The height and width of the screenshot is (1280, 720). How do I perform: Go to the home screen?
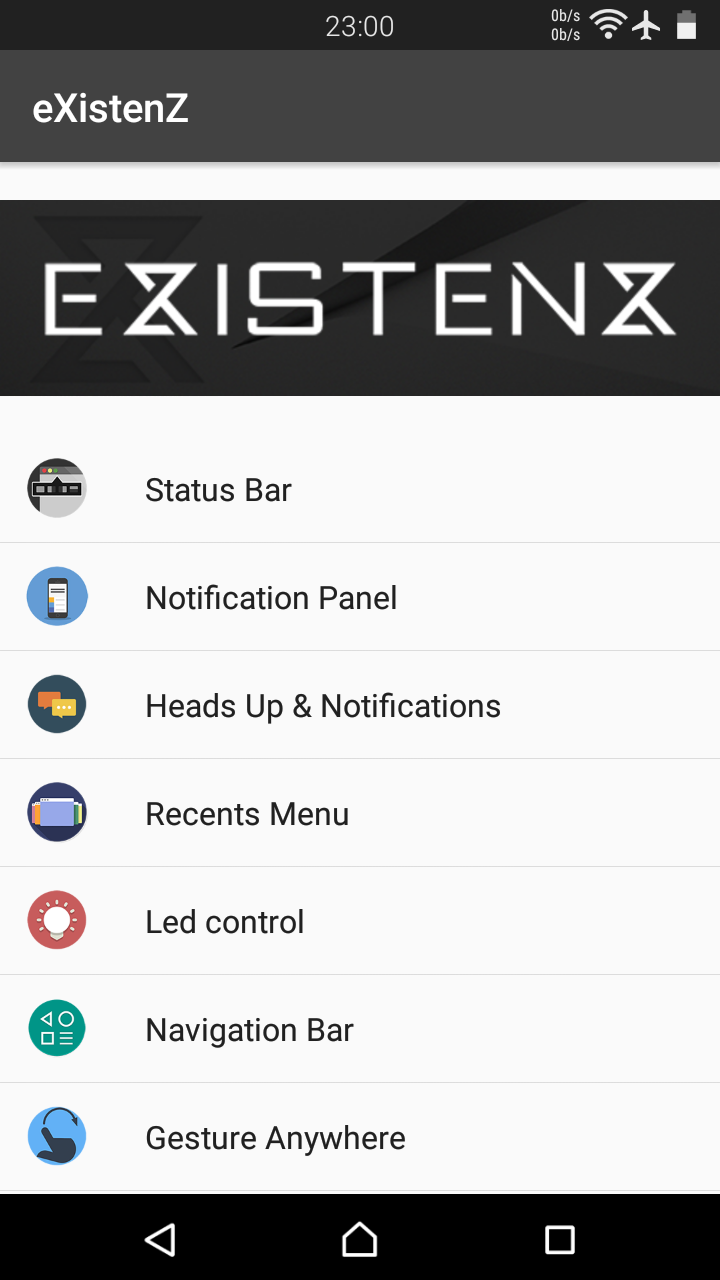(x=360, y=1239)
